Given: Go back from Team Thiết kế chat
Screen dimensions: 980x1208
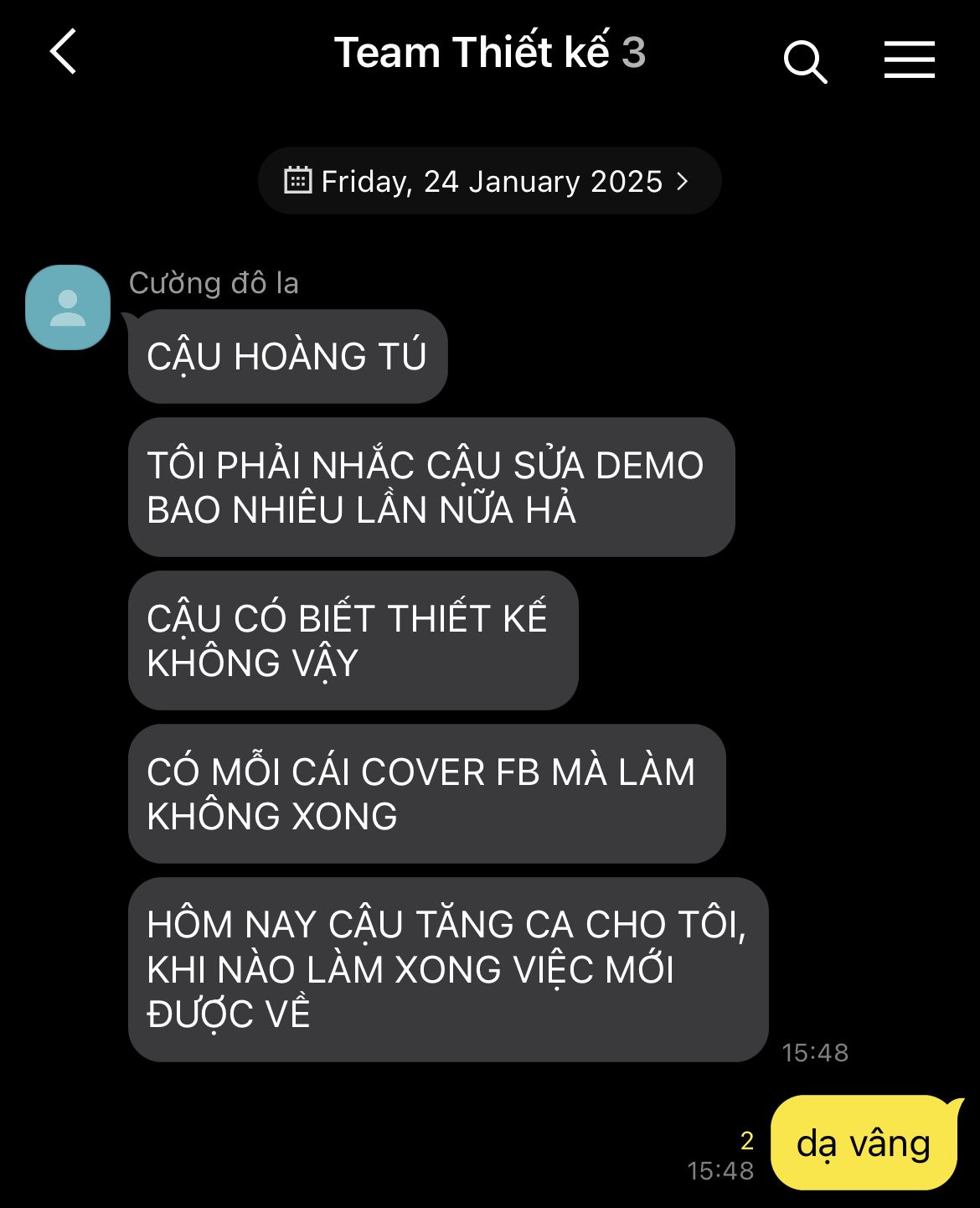Looking at the screenshot, I should (64, 52).
